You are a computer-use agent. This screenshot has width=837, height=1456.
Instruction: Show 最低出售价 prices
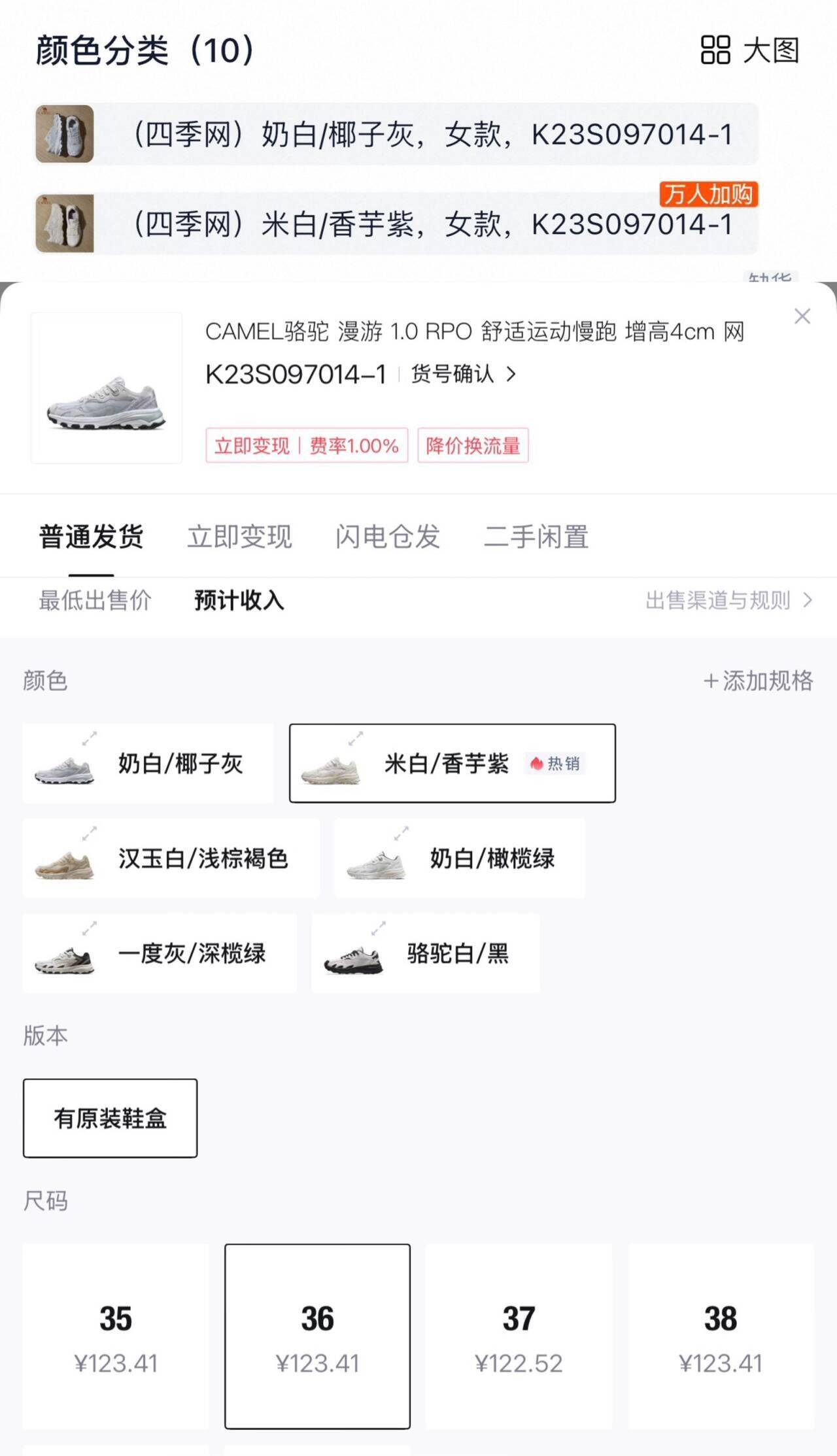click(x=95, y=600)
